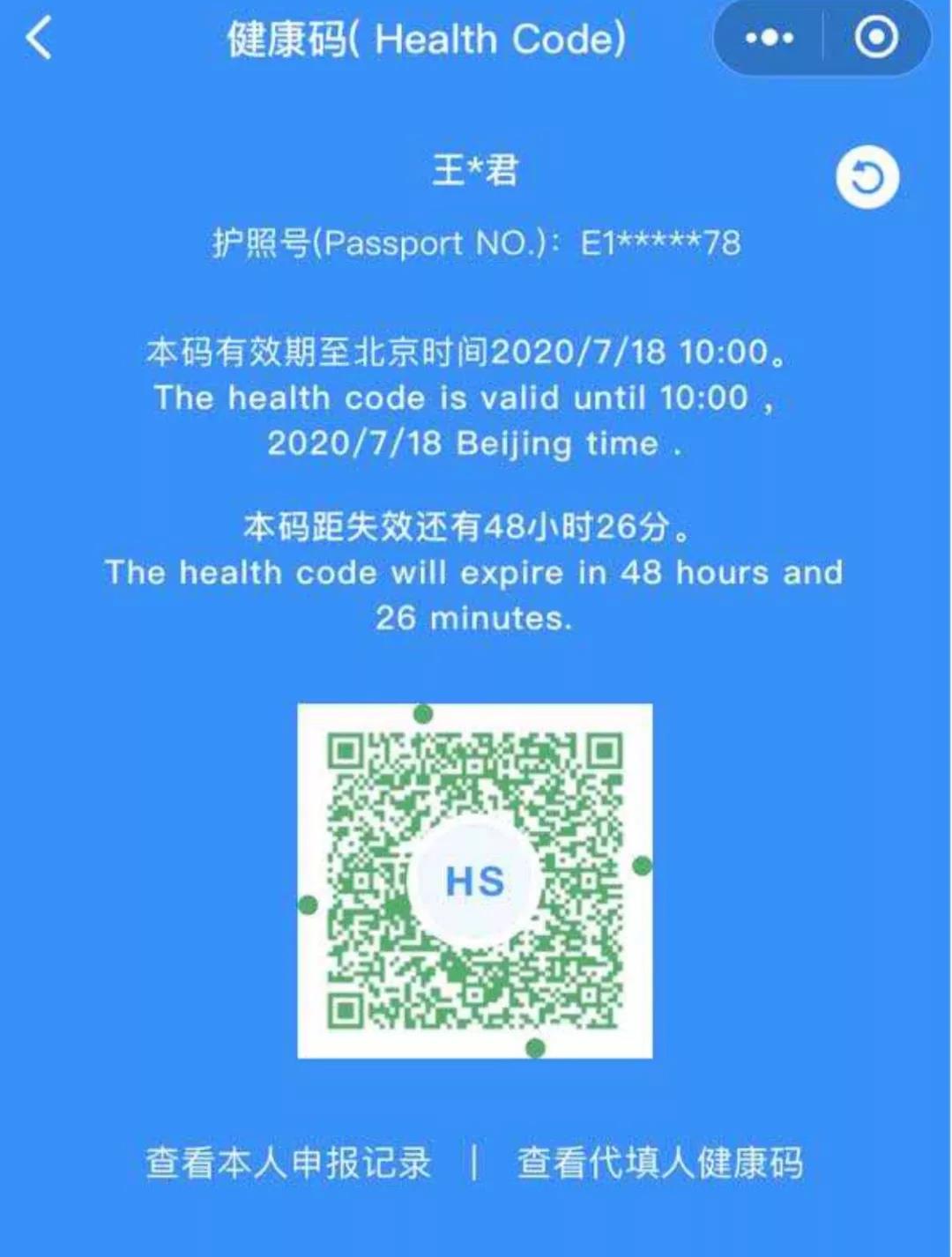Screen dimensions: 952x1257
Task: Open 查看代填人健康码 link
Action: [x=659, y=1163]
